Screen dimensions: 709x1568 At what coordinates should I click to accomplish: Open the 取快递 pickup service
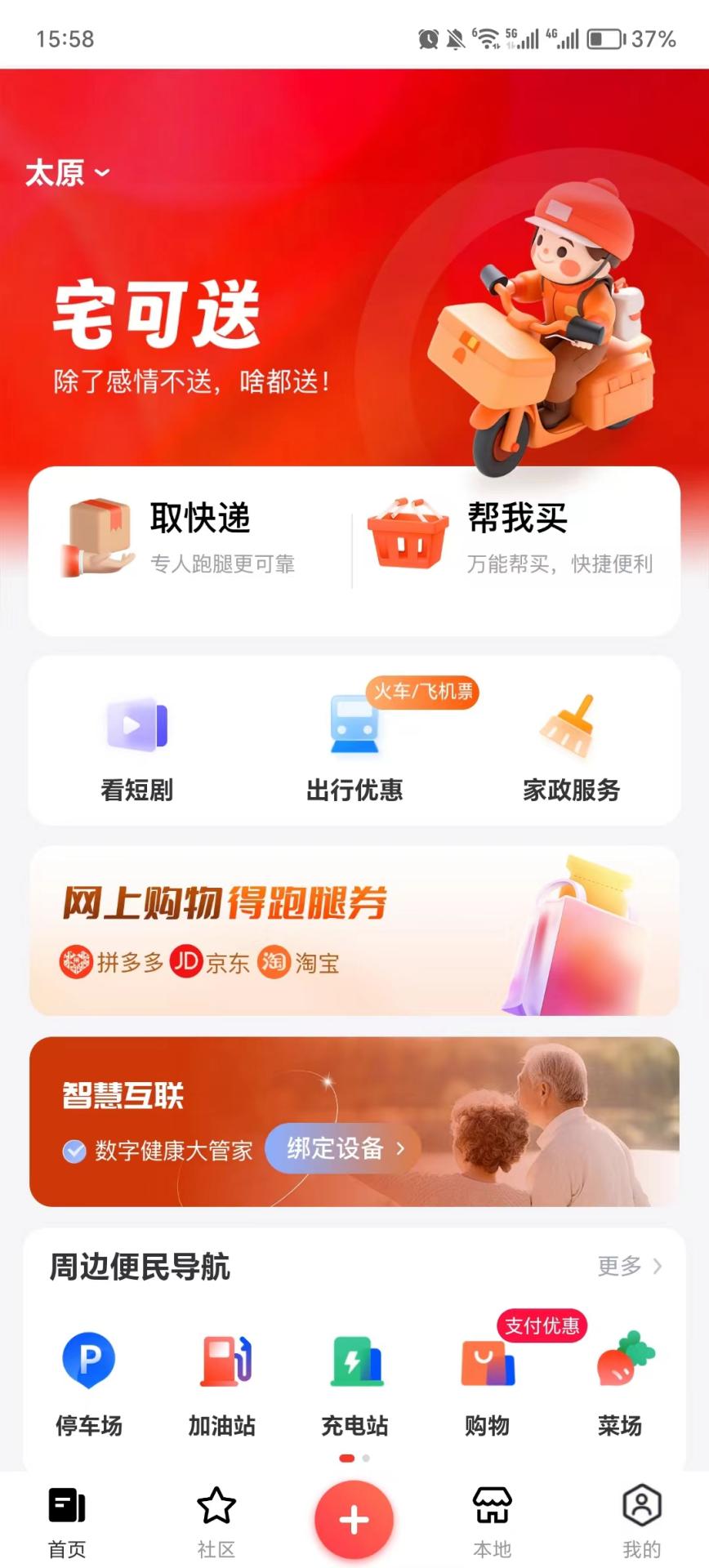click(190, 539)
